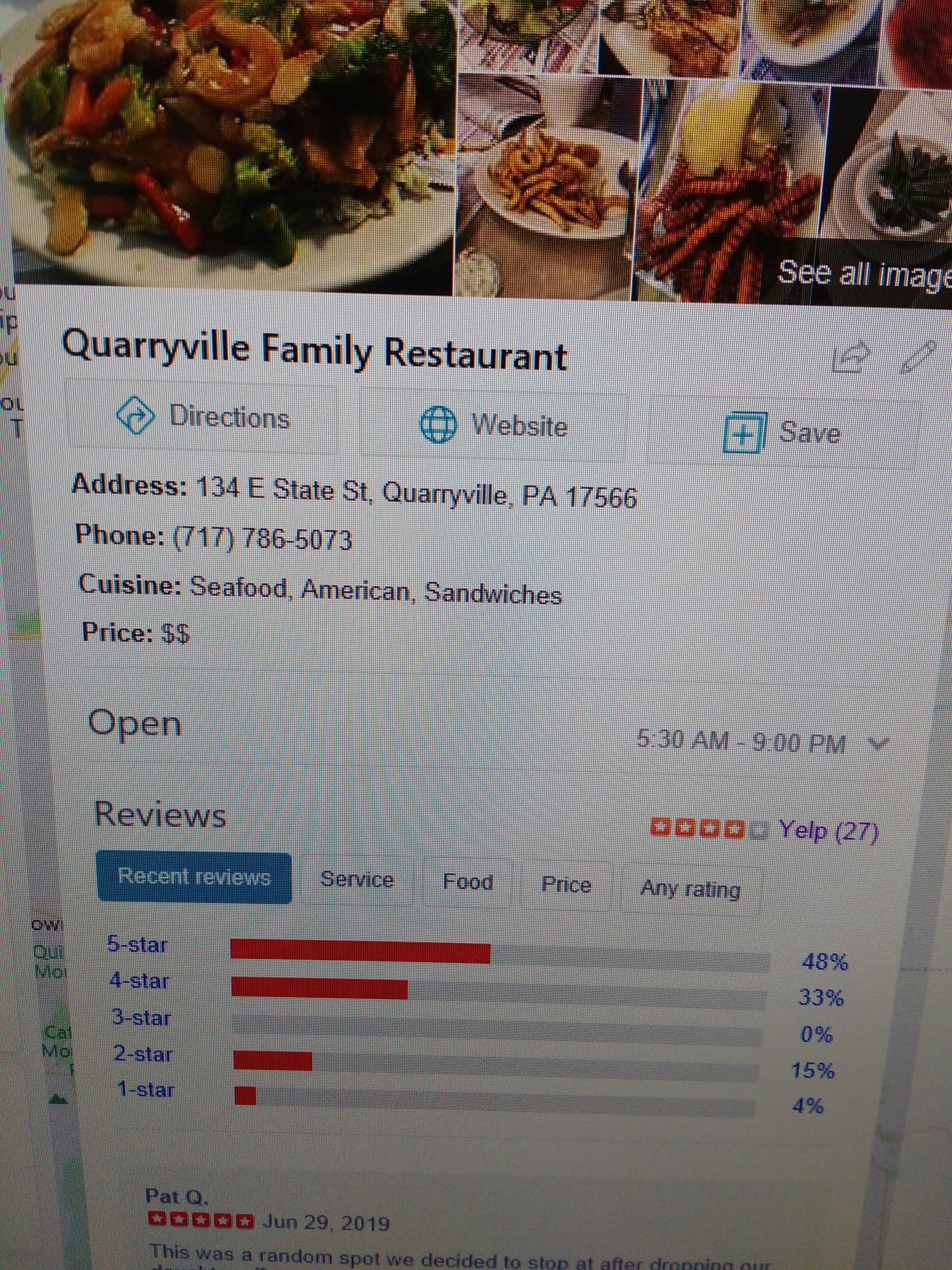See all images of the restaurant
Screen dimensions: 952x1270
[x=863, y=274]
